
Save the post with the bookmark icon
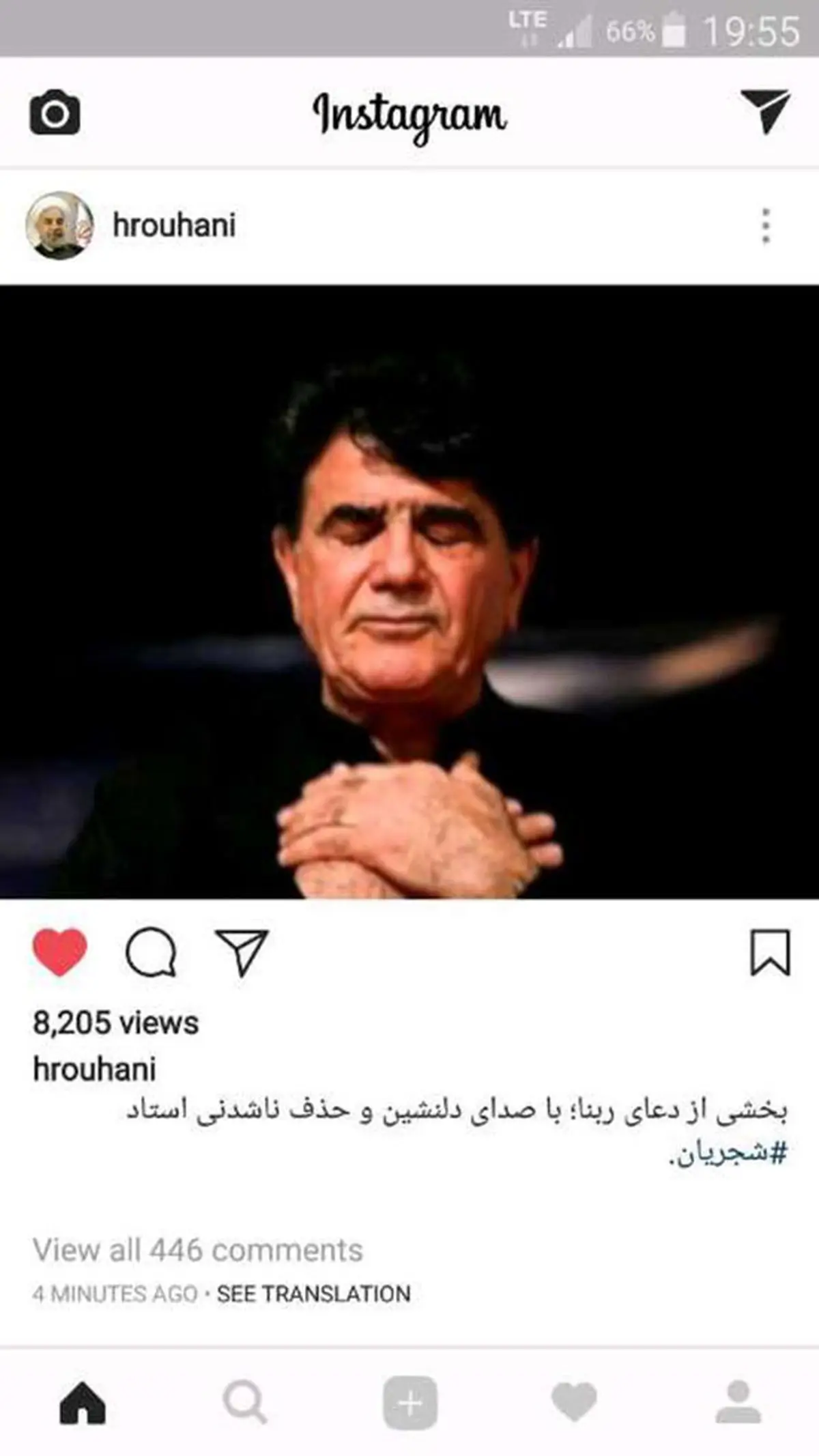[770, 952]
